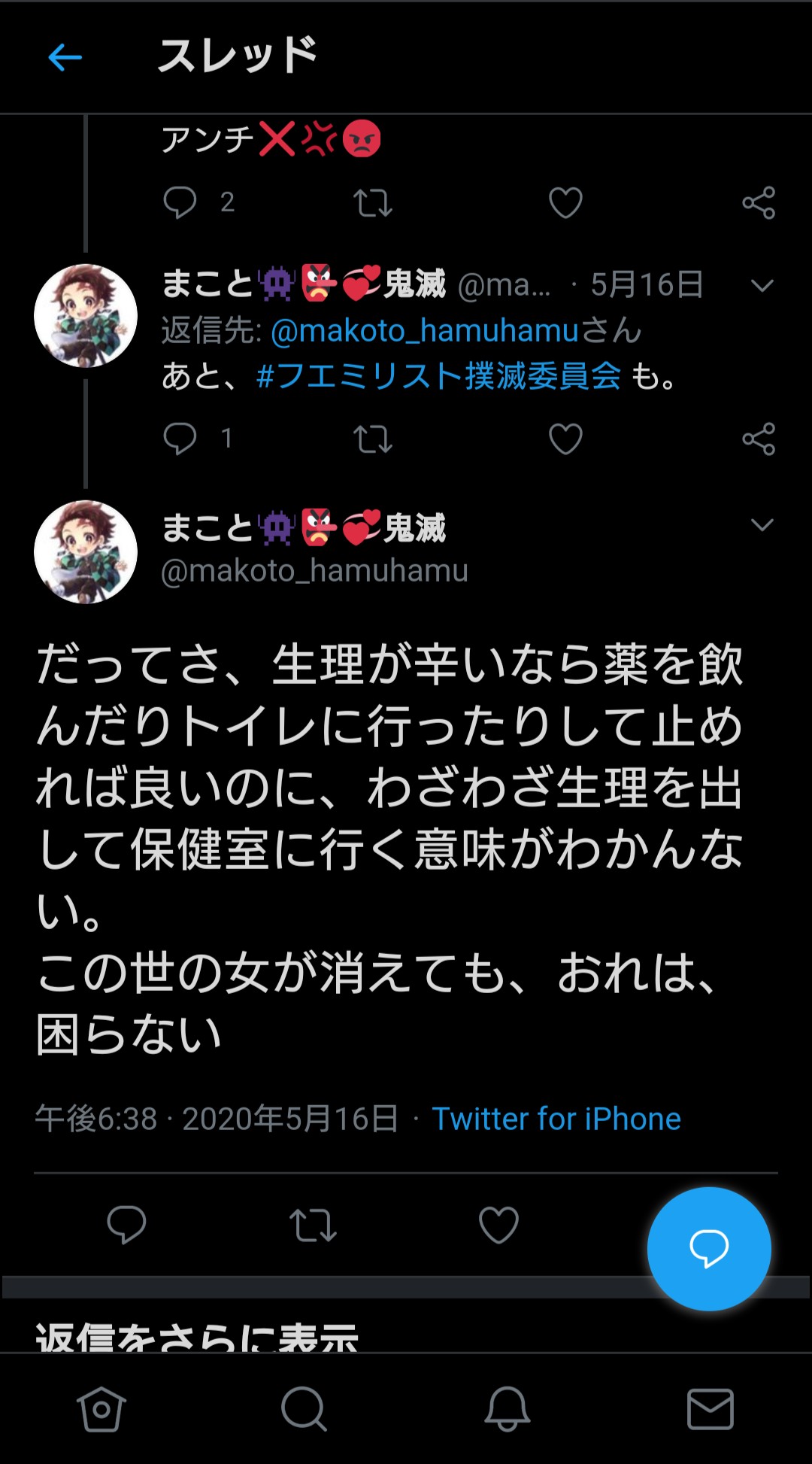This screenshot has height=1464, width=812.
Task: Like the reply containing #フェミリスト撲滅委員会
Action: point(565,439)
